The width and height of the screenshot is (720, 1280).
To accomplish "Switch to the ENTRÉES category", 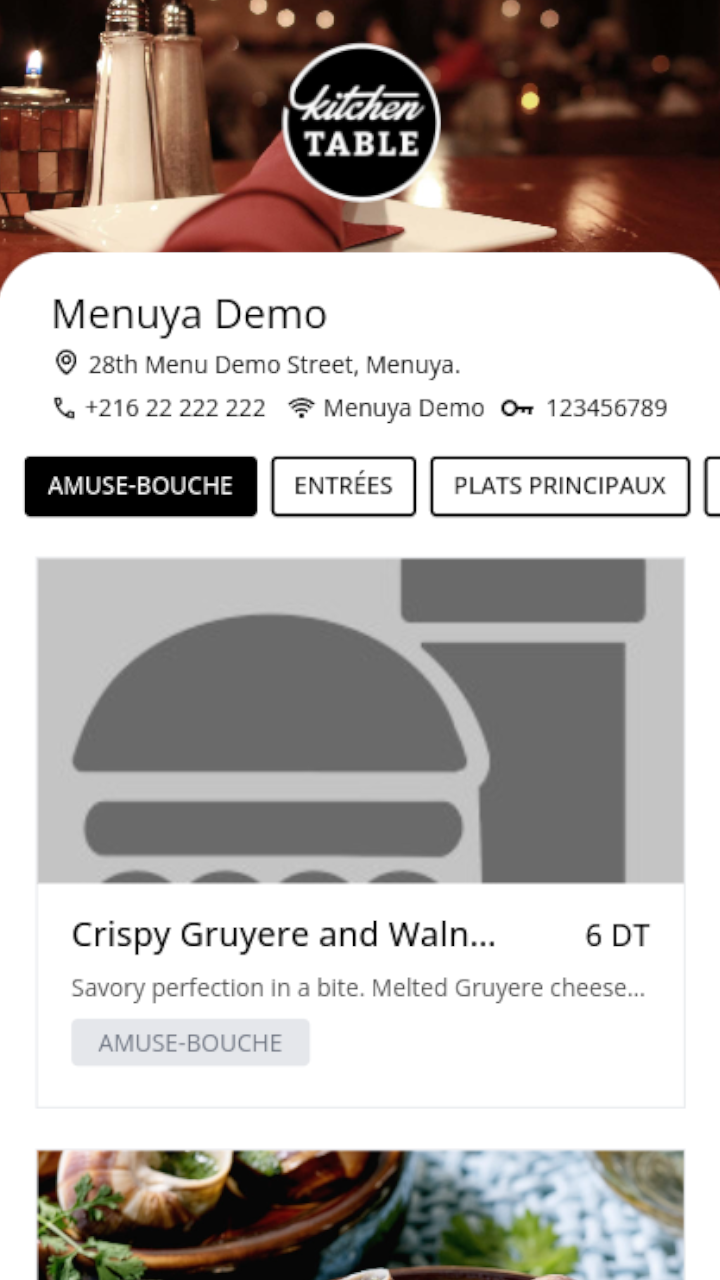I will pyautogui.click(x=343, y=486).
